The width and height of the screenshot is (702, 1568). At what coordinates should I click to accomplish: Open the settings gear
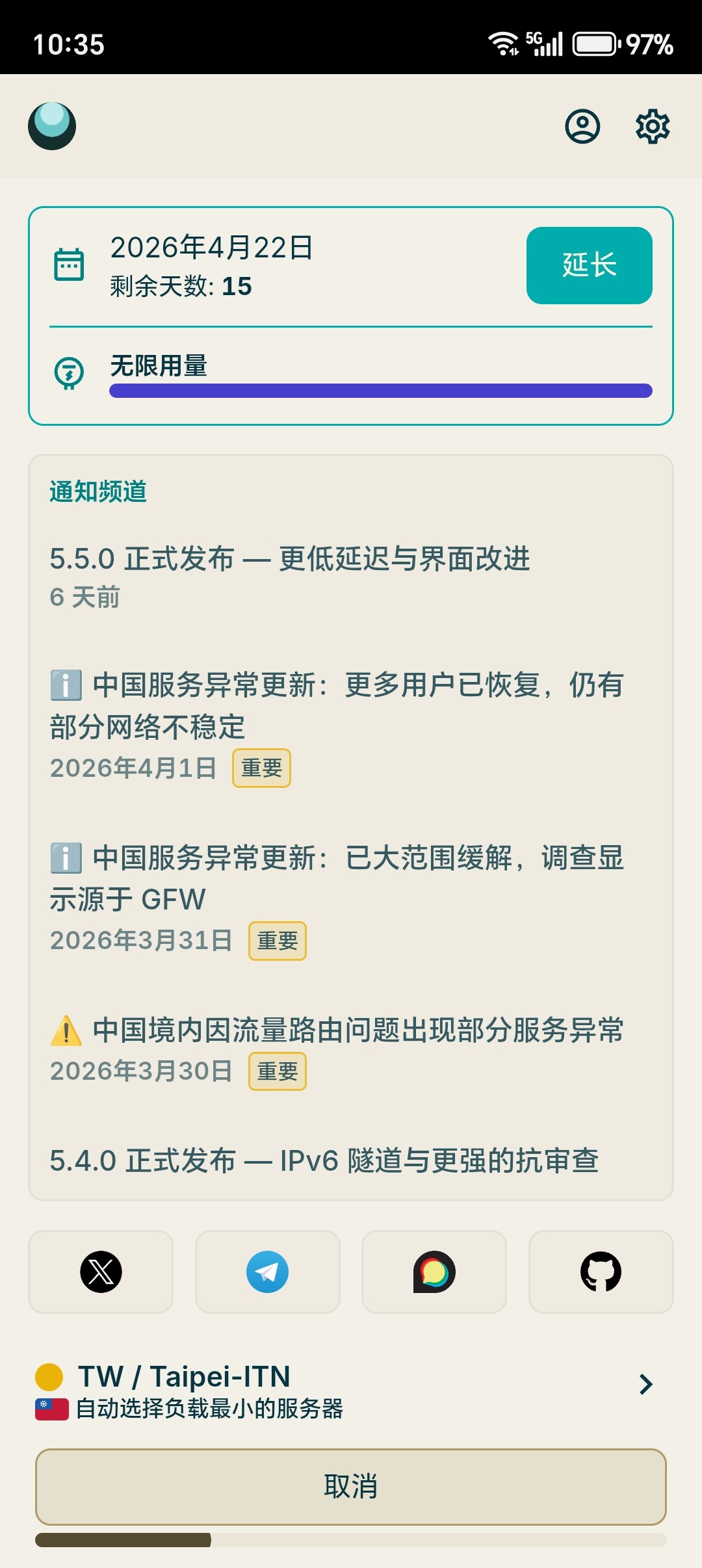pyautogui.click(x=652, y=126)
